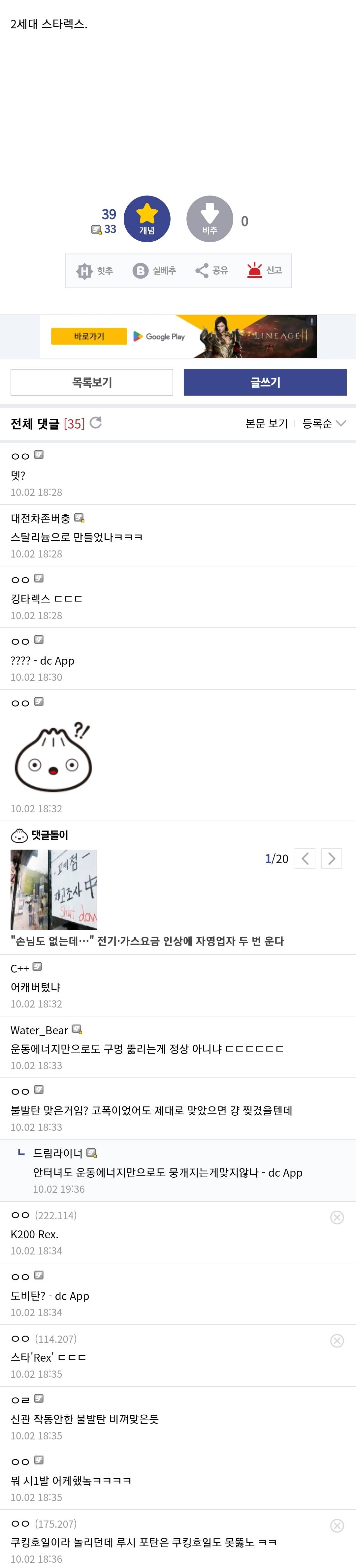Image resolution: width=356 pixels, height=1568 pixels.
Task: Tap the 힛추 recommendation button
Action: tap(95, 271)
